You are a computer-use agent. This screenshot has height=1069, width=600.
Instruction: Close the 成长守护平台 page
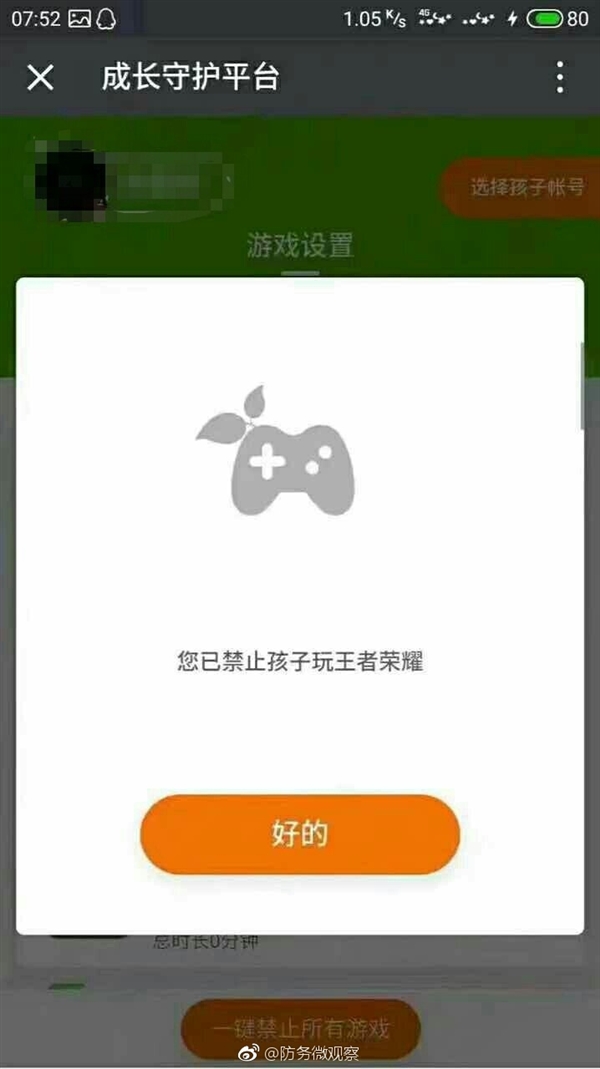(40, 77)
